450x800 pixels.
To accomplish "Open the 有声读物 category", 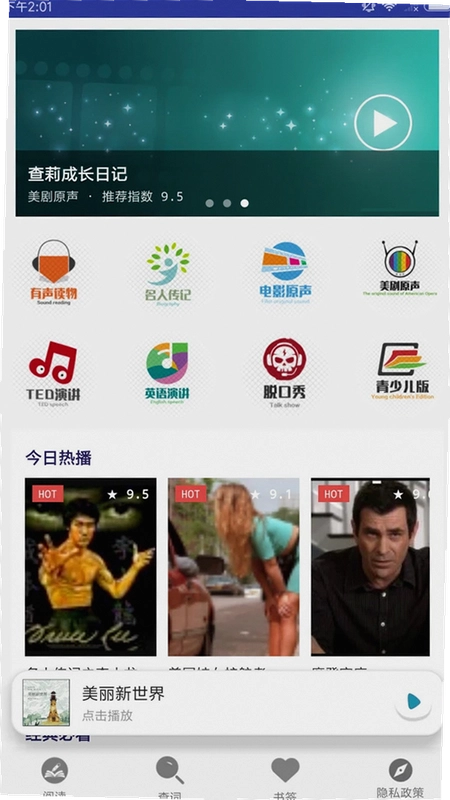I will 54,272.
